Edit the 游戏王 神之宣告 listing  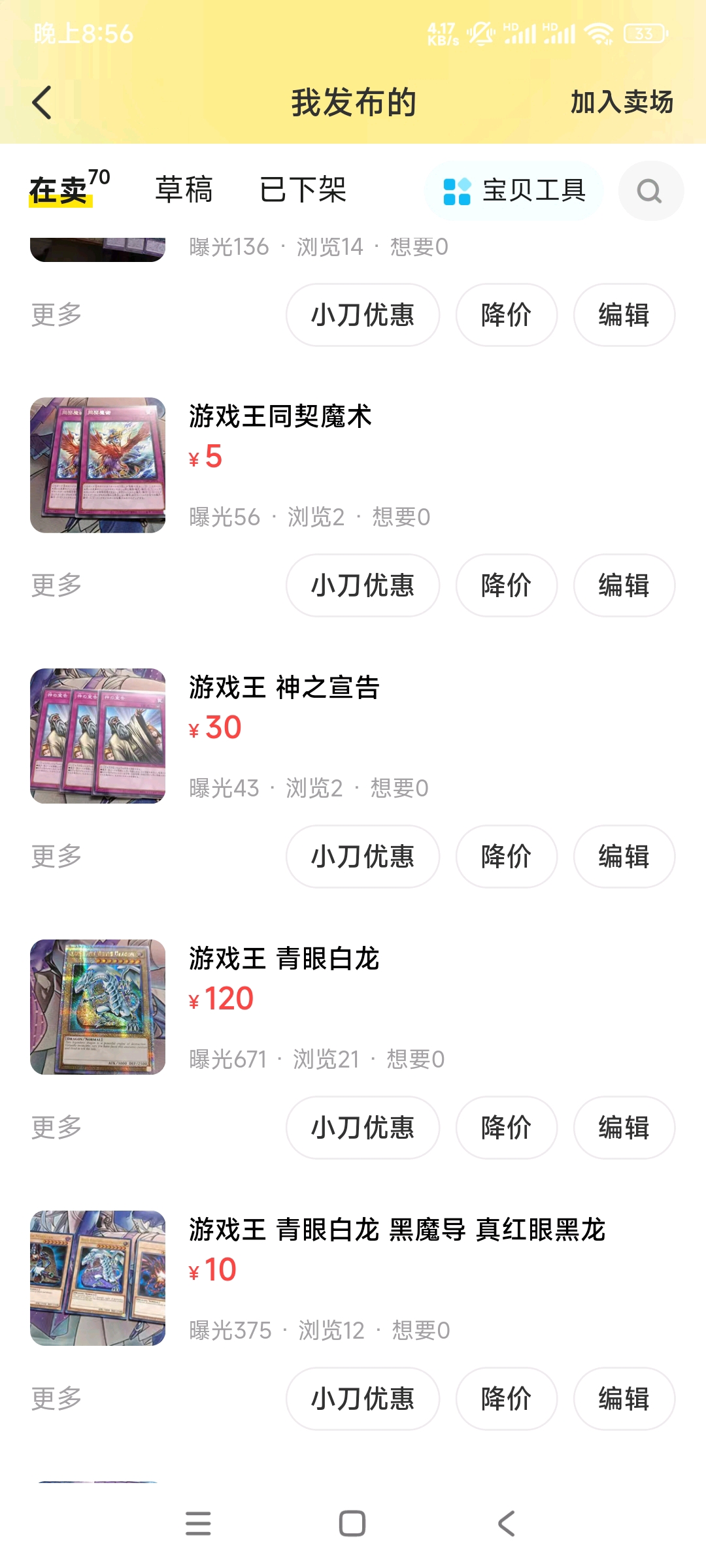[624, 857]
